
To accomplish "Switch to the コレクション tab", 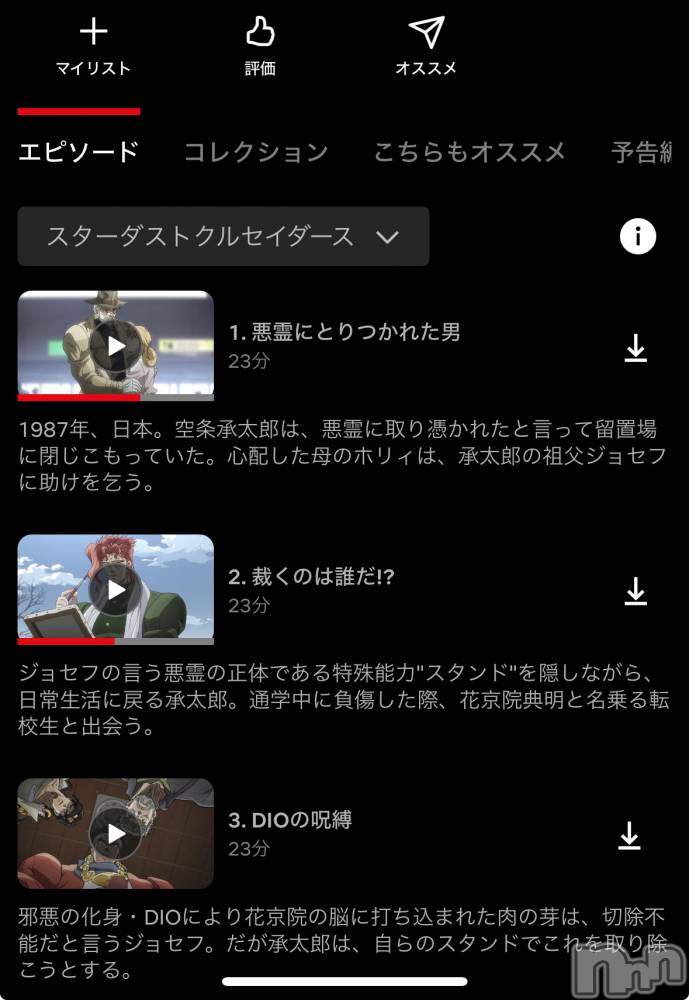I will (x=256, y=153).
